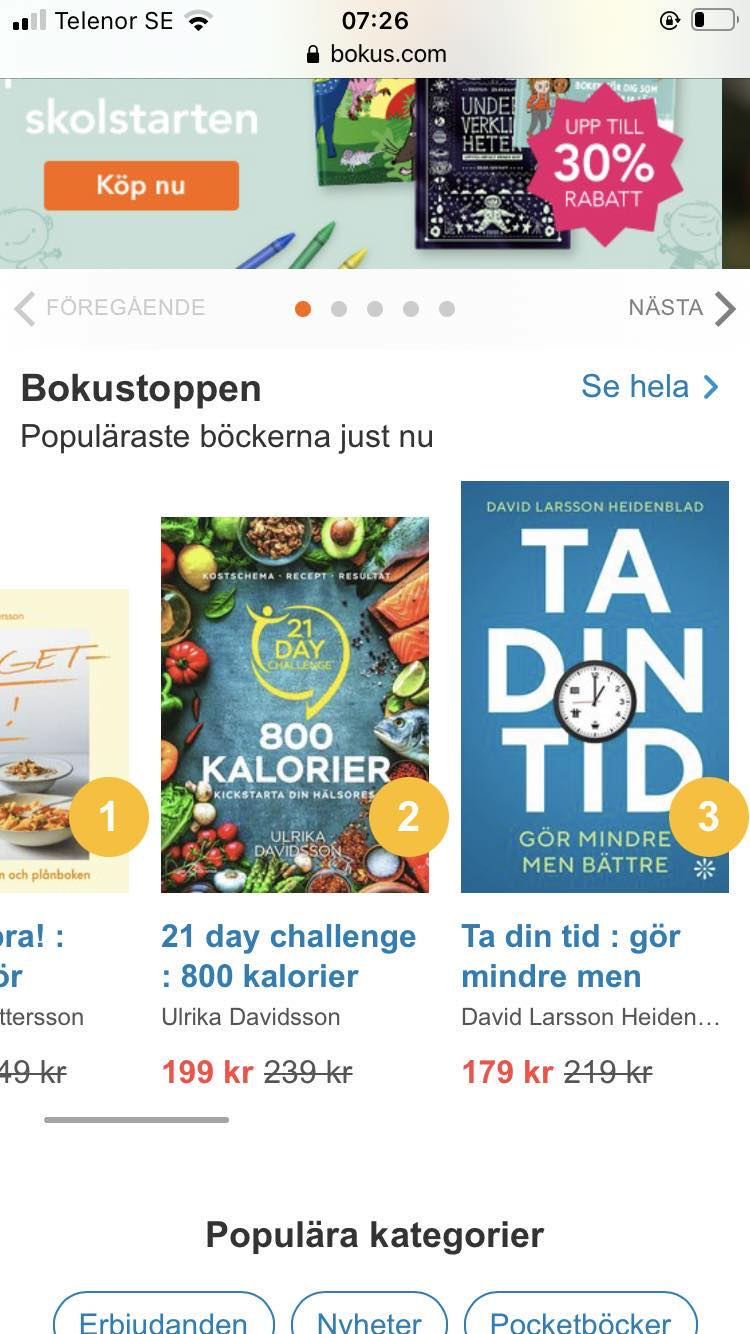Open the Nyheter category
The width and height of the screenshot is (750, 1334).
369,1320
